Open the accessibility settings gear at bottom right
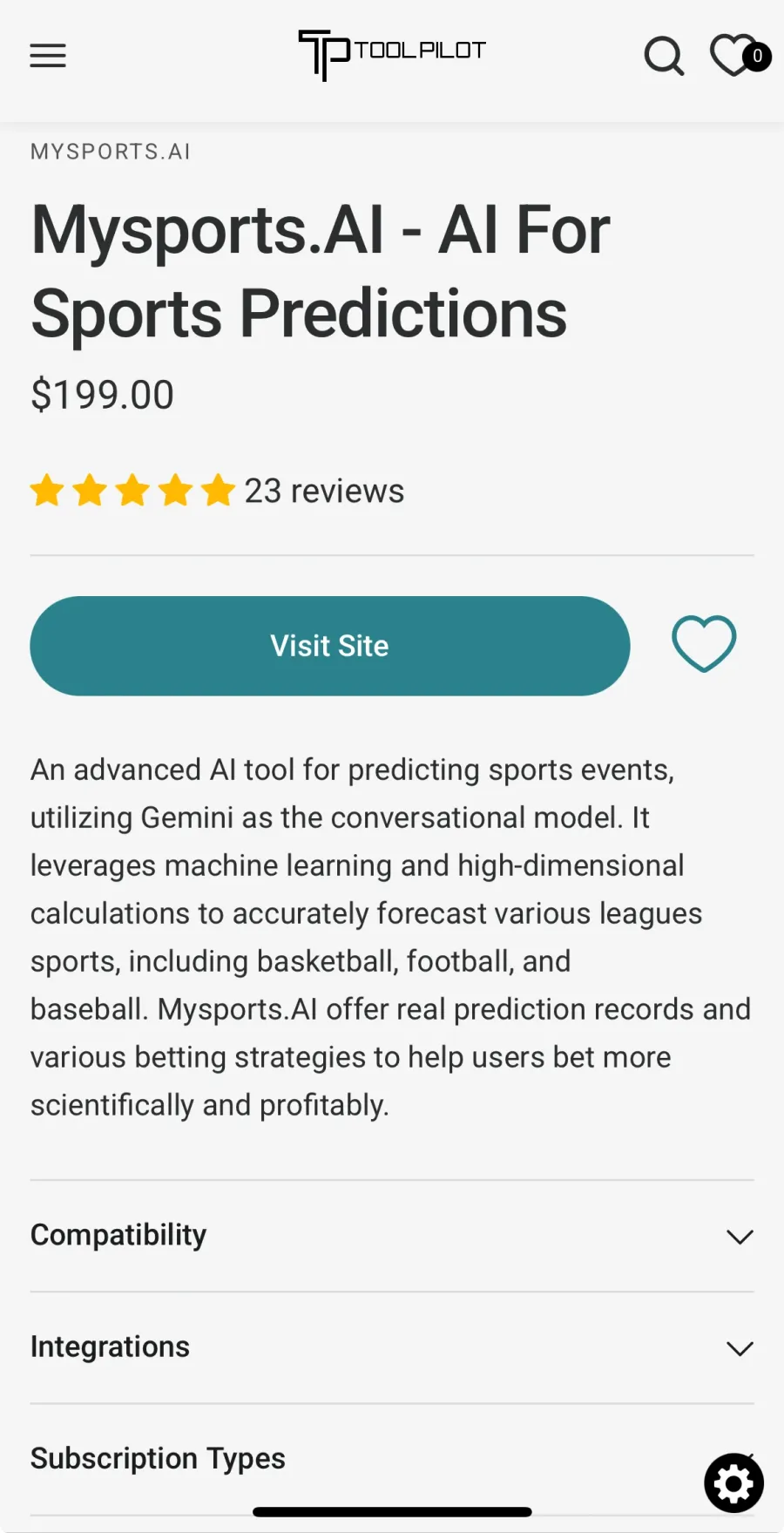 [x=733, y=1482]
